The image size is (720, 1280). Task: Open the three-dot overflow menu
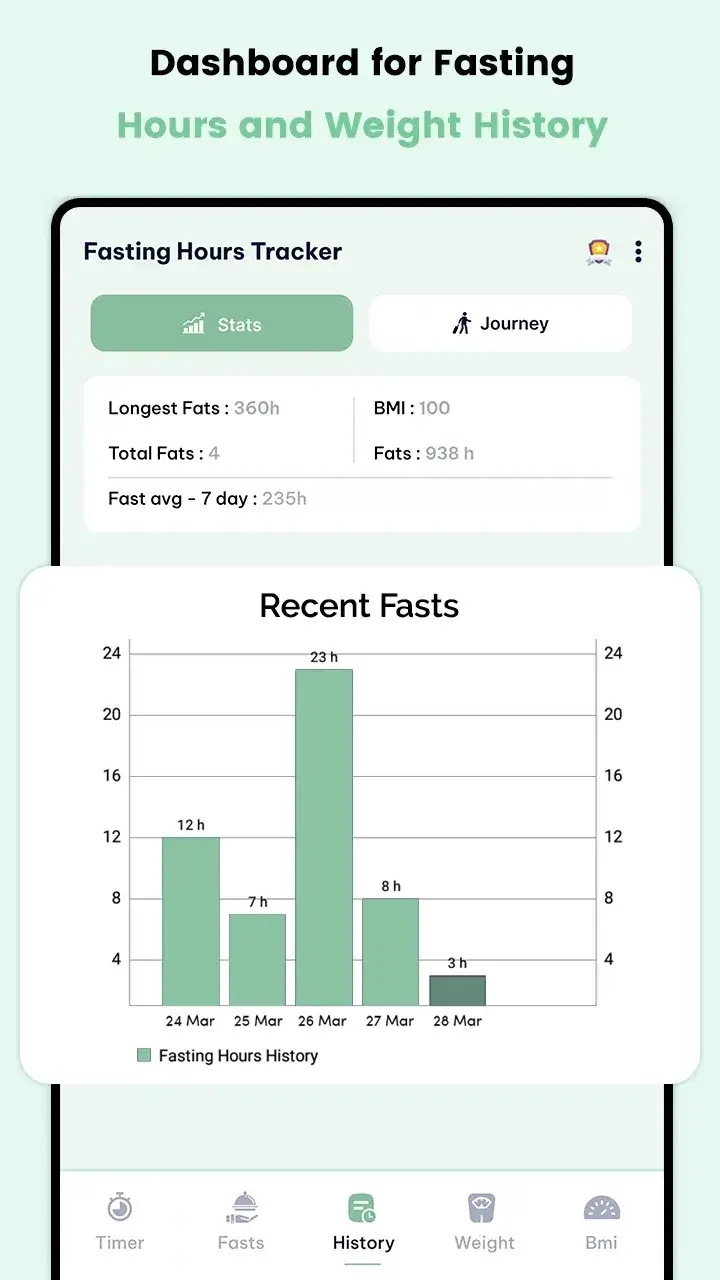(638, 251)
